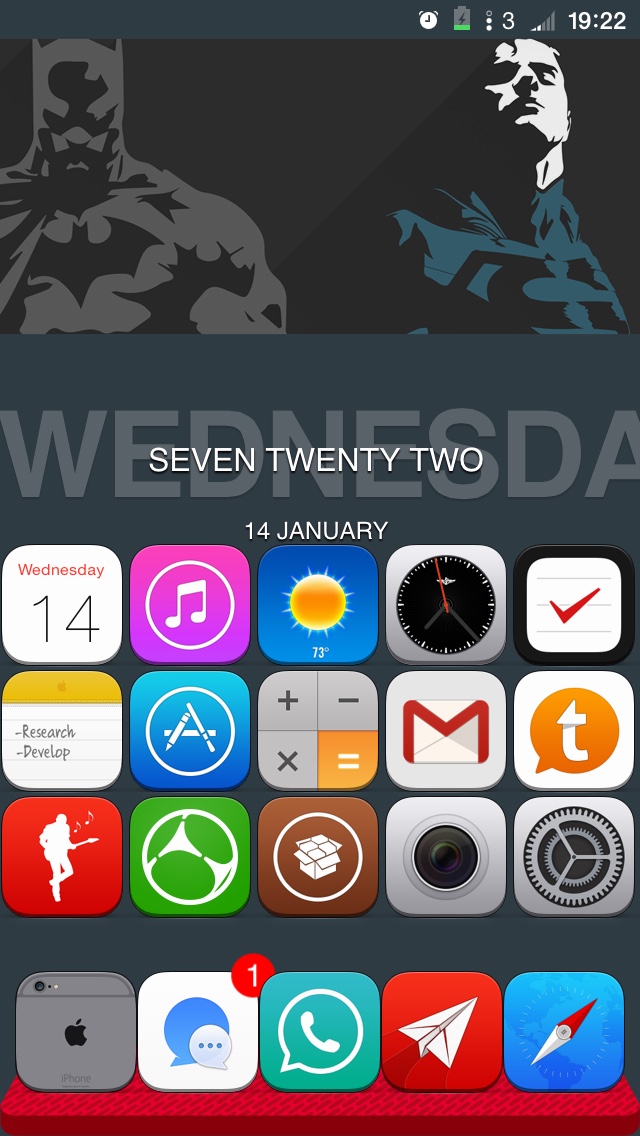Image resolution: width=640 pixels, height=1136 pixels.
Task: Open the Calculator app
Action: click(318, 730)
